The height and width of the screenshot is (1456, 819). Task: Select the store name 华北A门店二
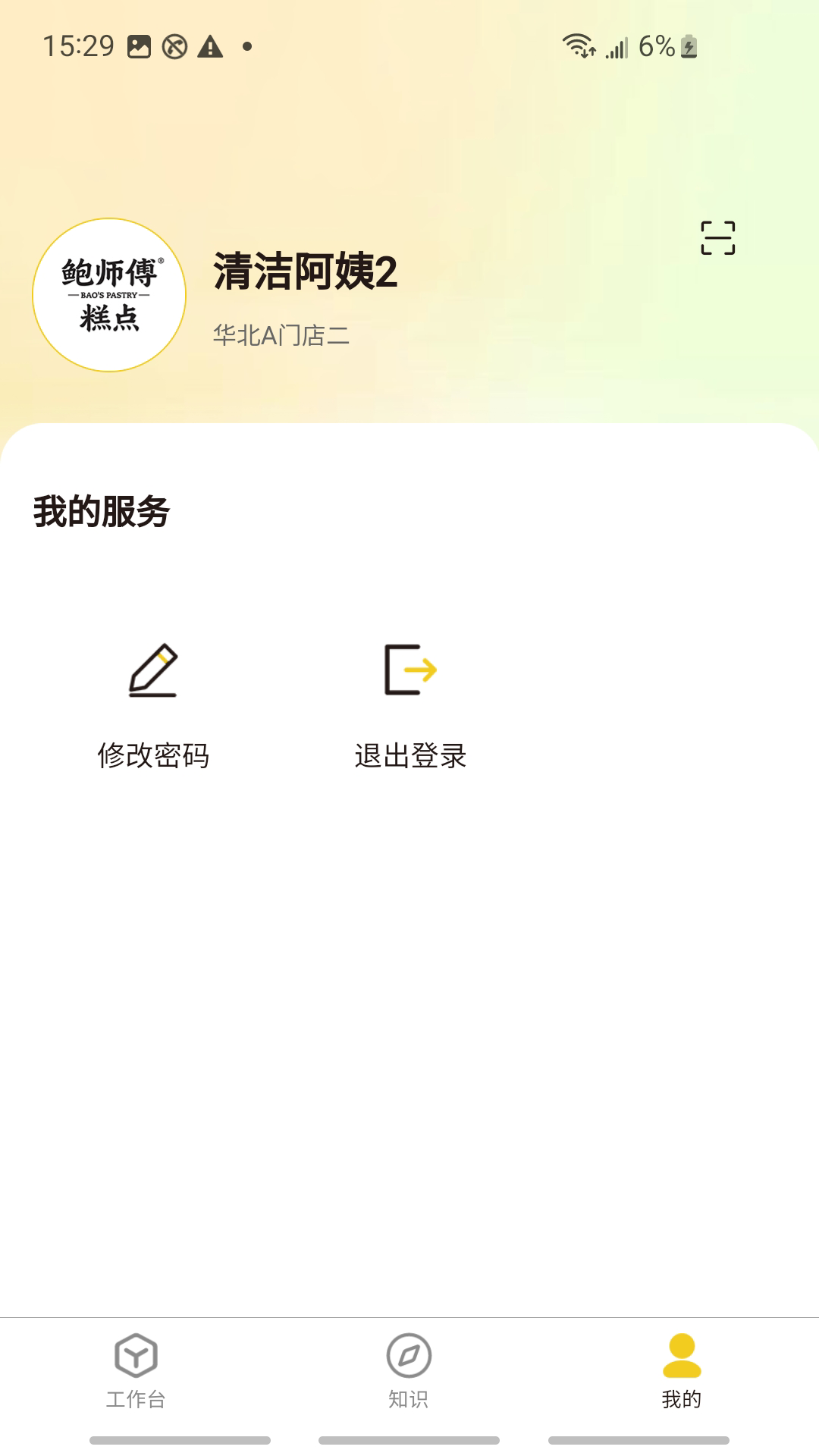(280, 336)
